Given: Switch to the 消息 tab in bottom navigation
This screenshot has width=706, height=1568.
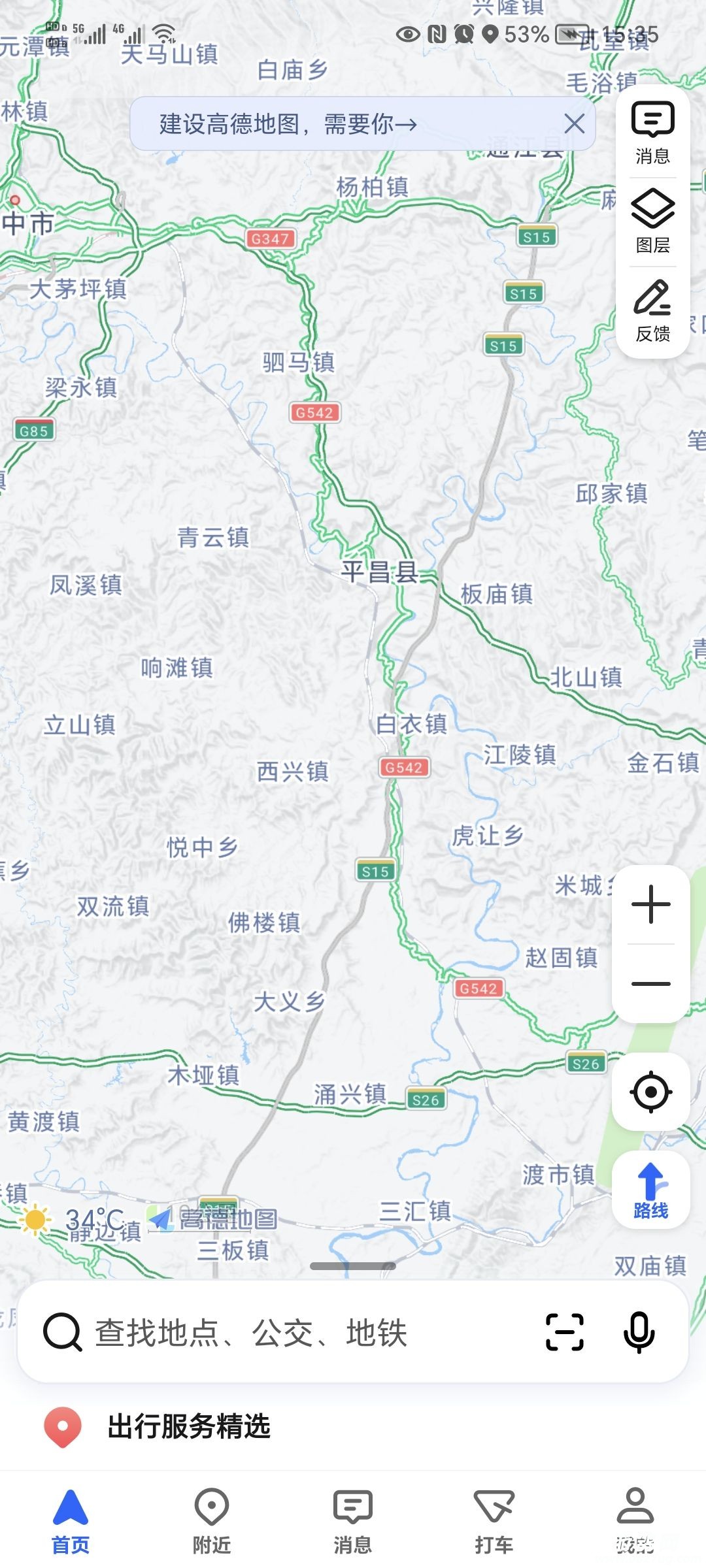Looking at the screenshot, I should pyautogui.click(x=353, y=1520).
